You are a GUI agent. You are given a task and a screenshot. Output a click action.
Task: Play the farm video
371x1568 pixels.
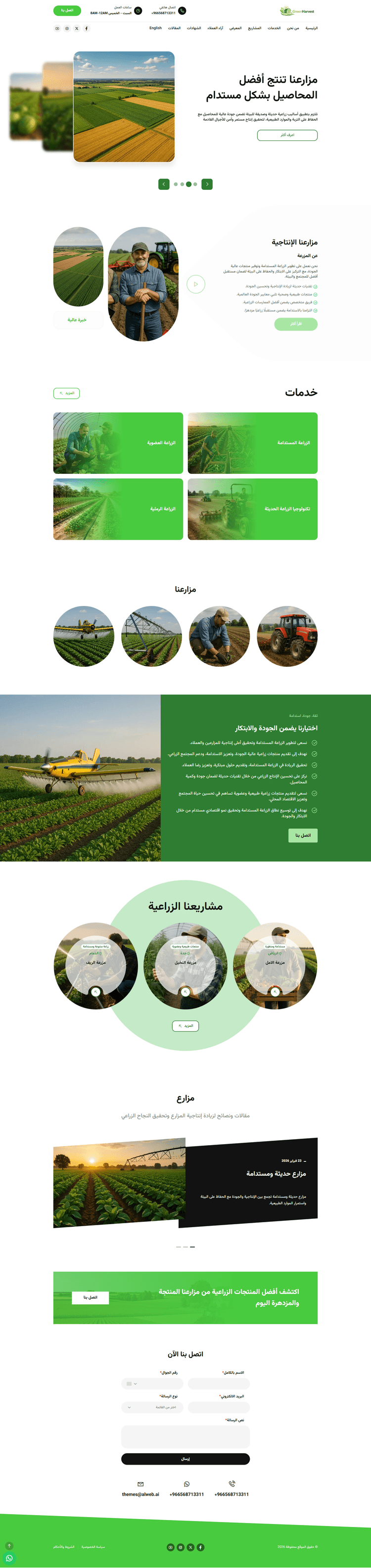(x=195, y=284)
